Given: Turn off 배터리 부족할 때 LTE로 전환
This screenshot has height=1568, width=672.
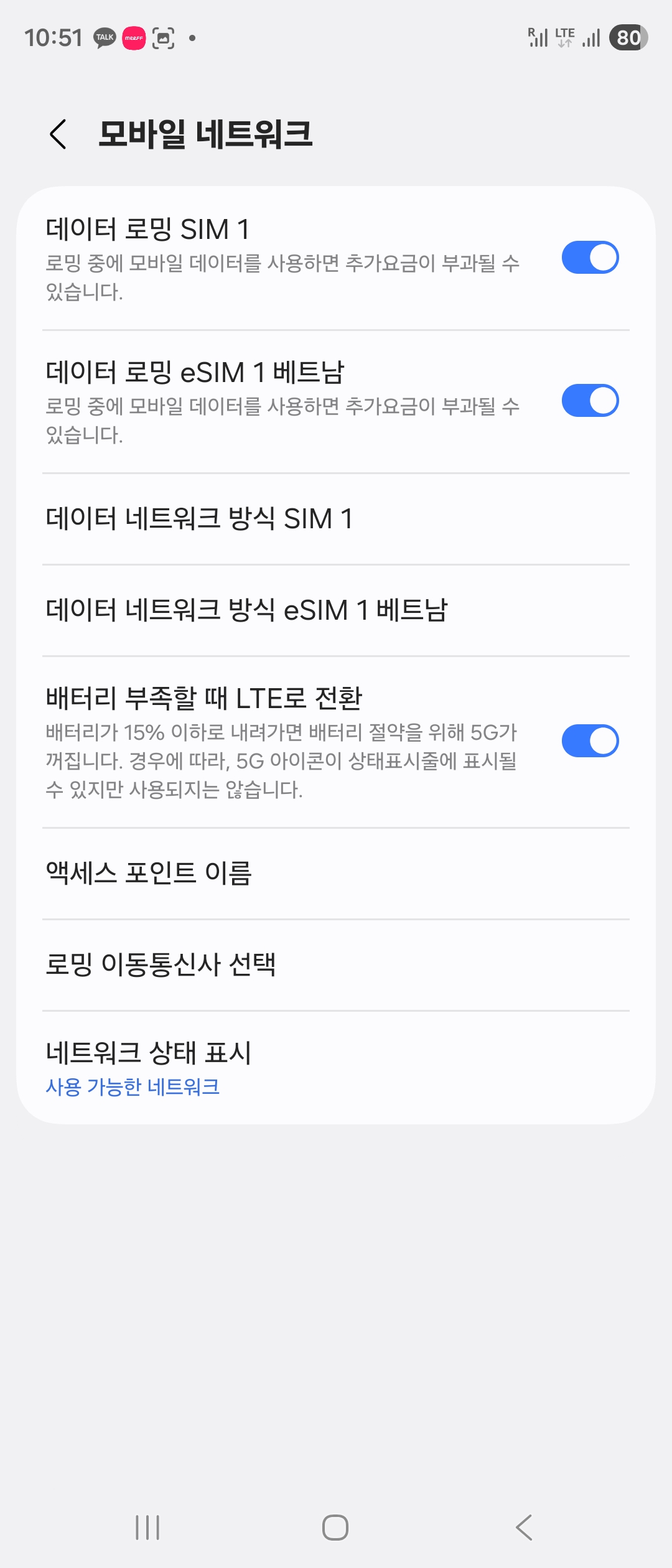Looking at the screenshot, I should tap(589, 741).
